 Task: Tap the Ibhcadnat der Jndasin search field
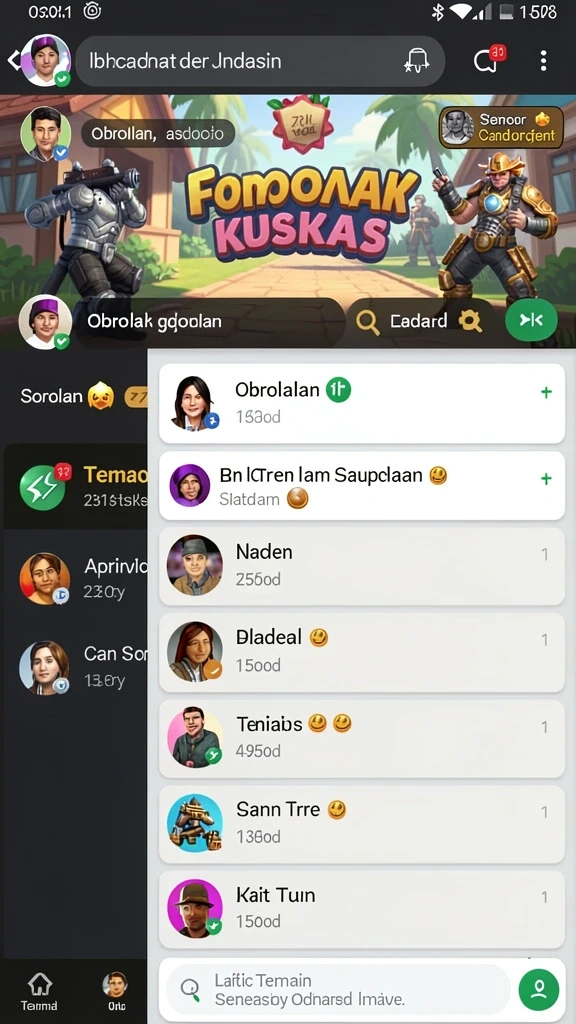[260, 61]
